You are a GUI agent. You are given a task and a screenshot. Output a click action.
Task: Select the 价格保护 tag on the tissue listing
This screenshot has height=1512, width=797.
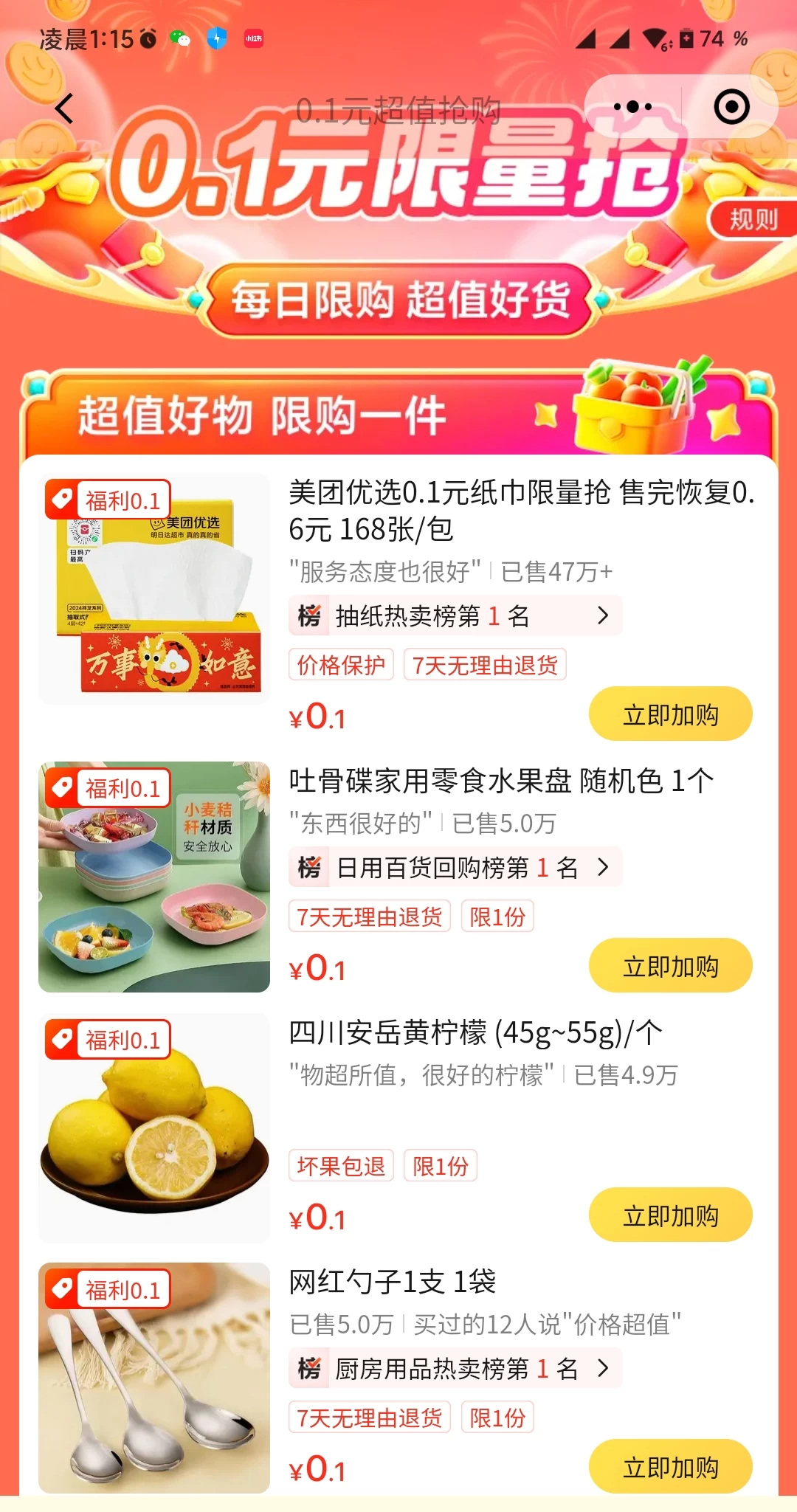pyautogui.click(x=341, y=665)
